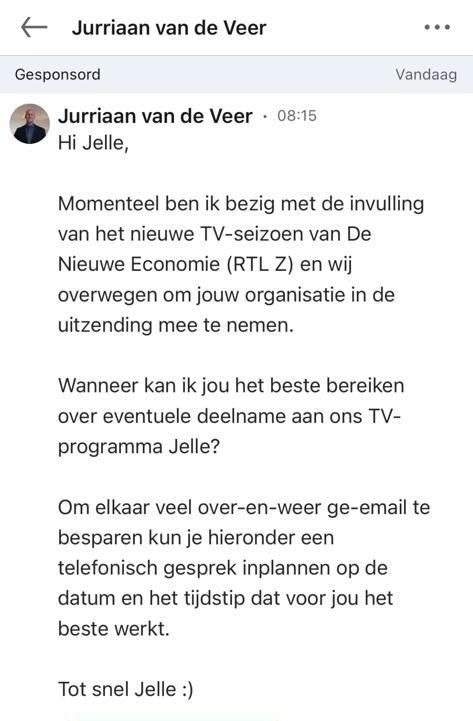Screen dimensions: 473x721
Task: Tap sender name Jurriaan van de Veer
Action: click(x=155, y=116)
